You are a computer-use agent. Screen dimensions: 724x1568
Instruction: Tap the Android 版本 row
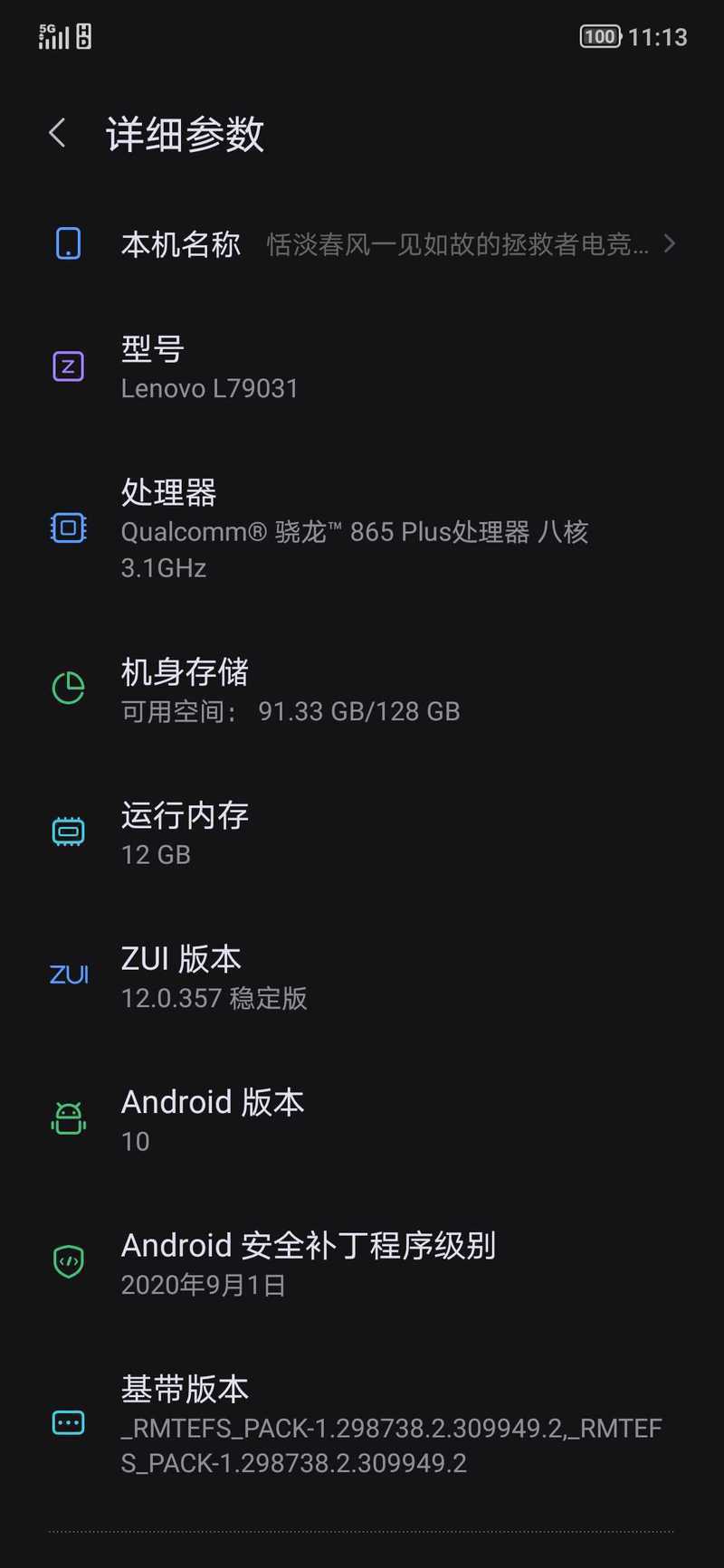coord(362,1120)
